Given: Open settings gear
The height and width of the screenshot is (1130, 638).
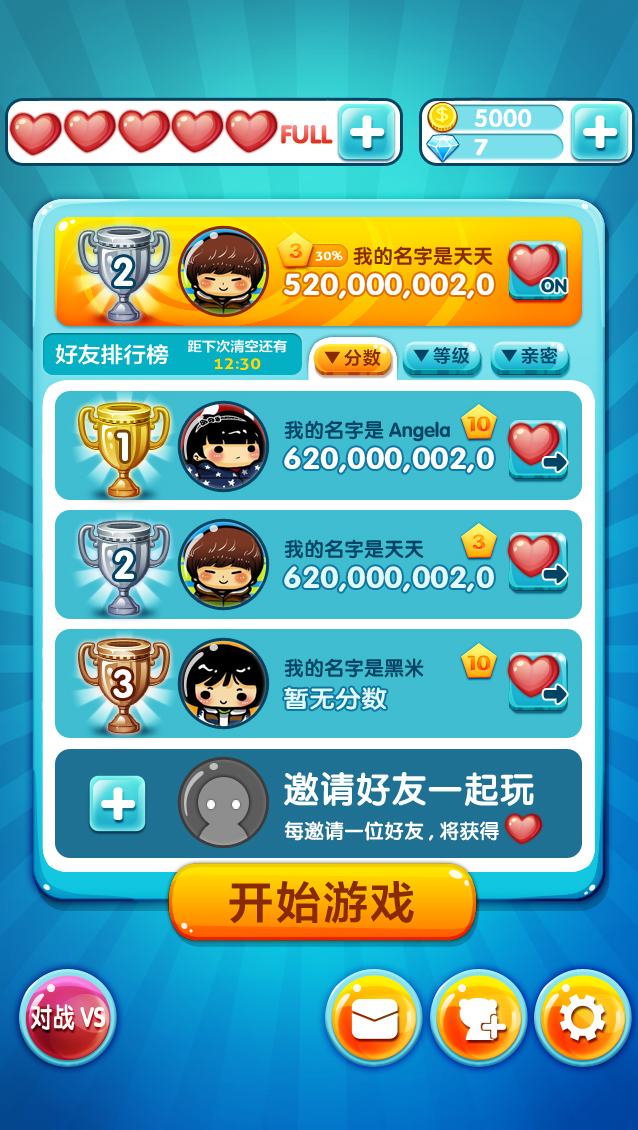Looking at the screenshot, I should point(582,1018).
